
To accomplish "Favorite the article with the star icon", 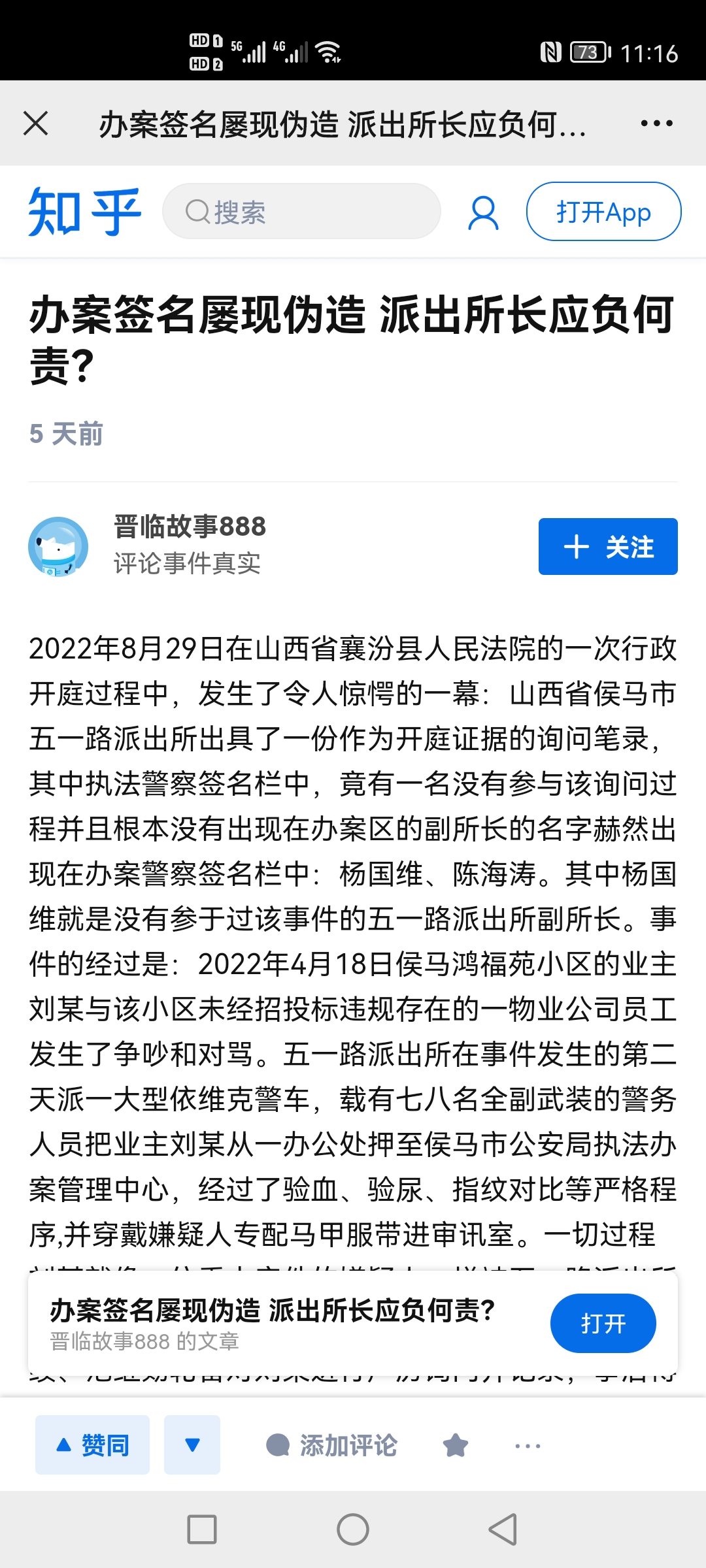I will tap(455, 1445).
